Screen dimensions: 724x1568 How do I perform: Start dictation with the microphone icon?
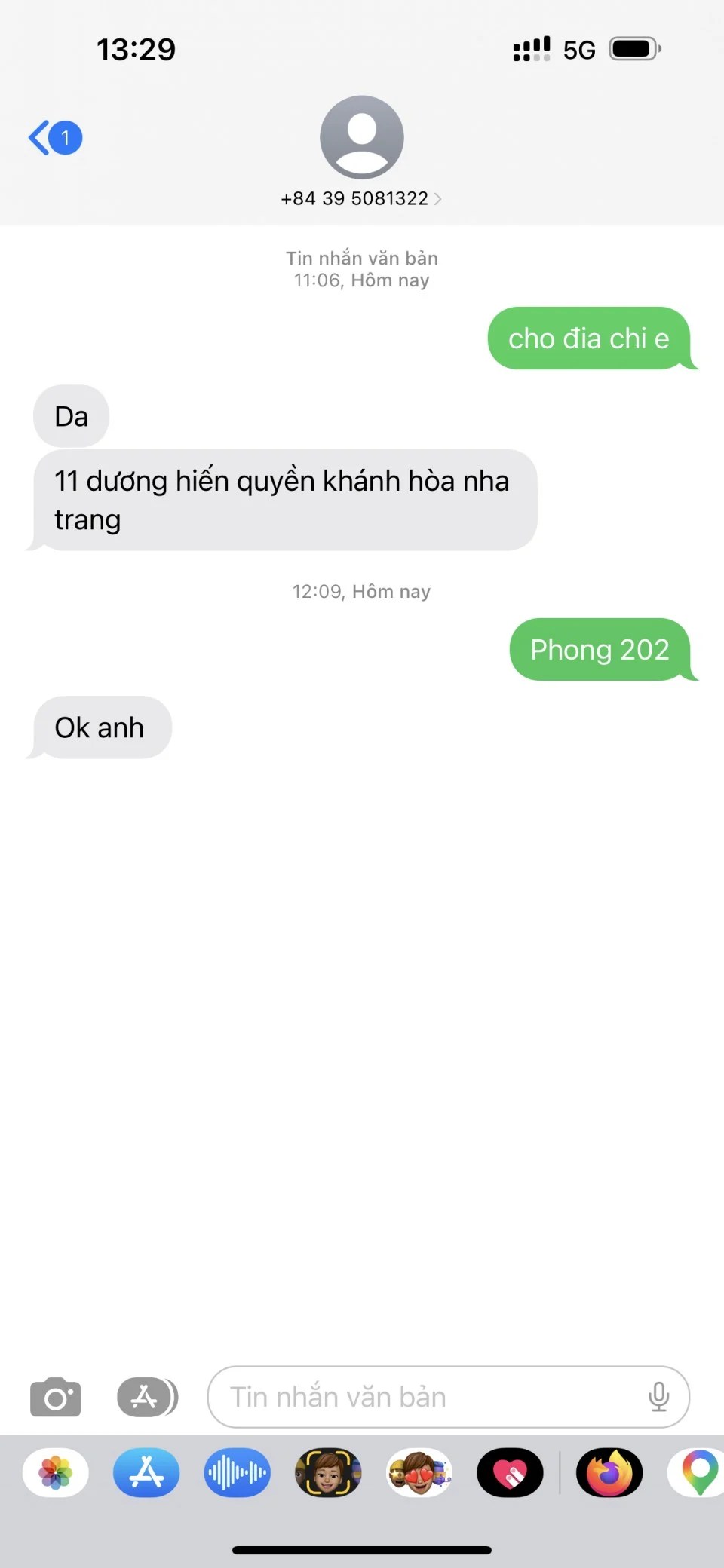coord(658,1397)
